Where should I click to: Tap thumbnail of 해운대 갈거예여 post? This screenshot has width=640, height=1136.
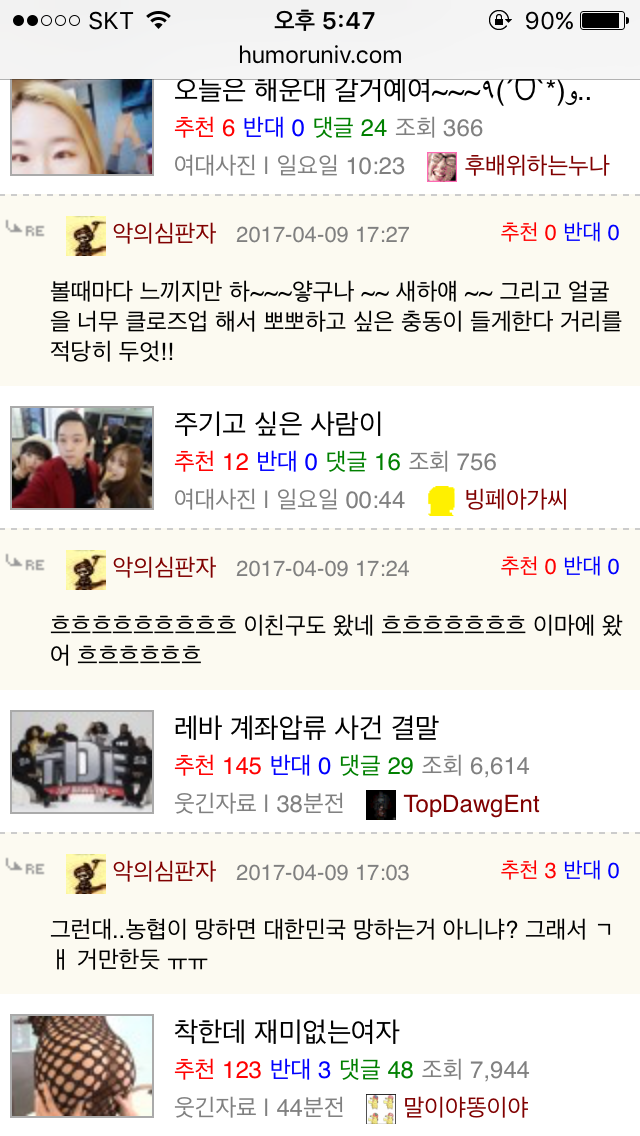[82, 128]
